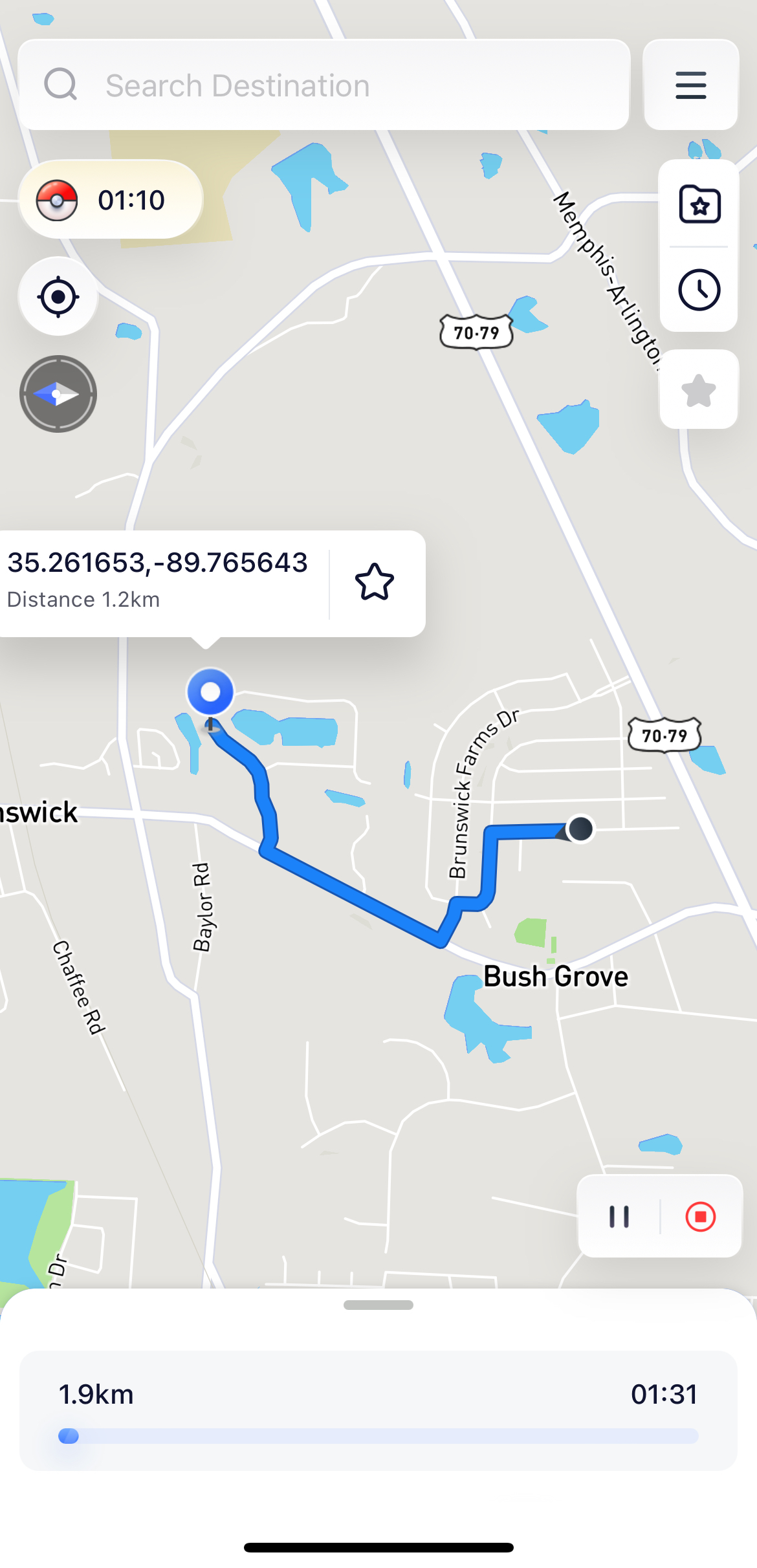The image size is (757, 1568).
Task: Open the saved favorites folder
Action: 699,205
